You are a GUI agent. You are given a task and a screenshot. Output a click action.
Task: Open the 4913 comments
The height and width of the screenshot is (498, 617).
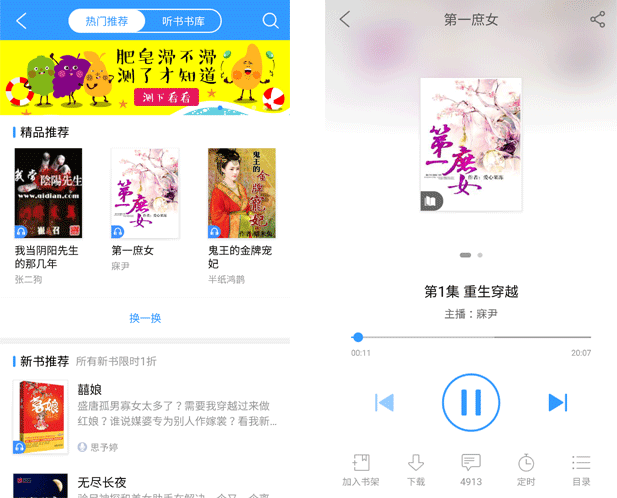click(471, 469)
